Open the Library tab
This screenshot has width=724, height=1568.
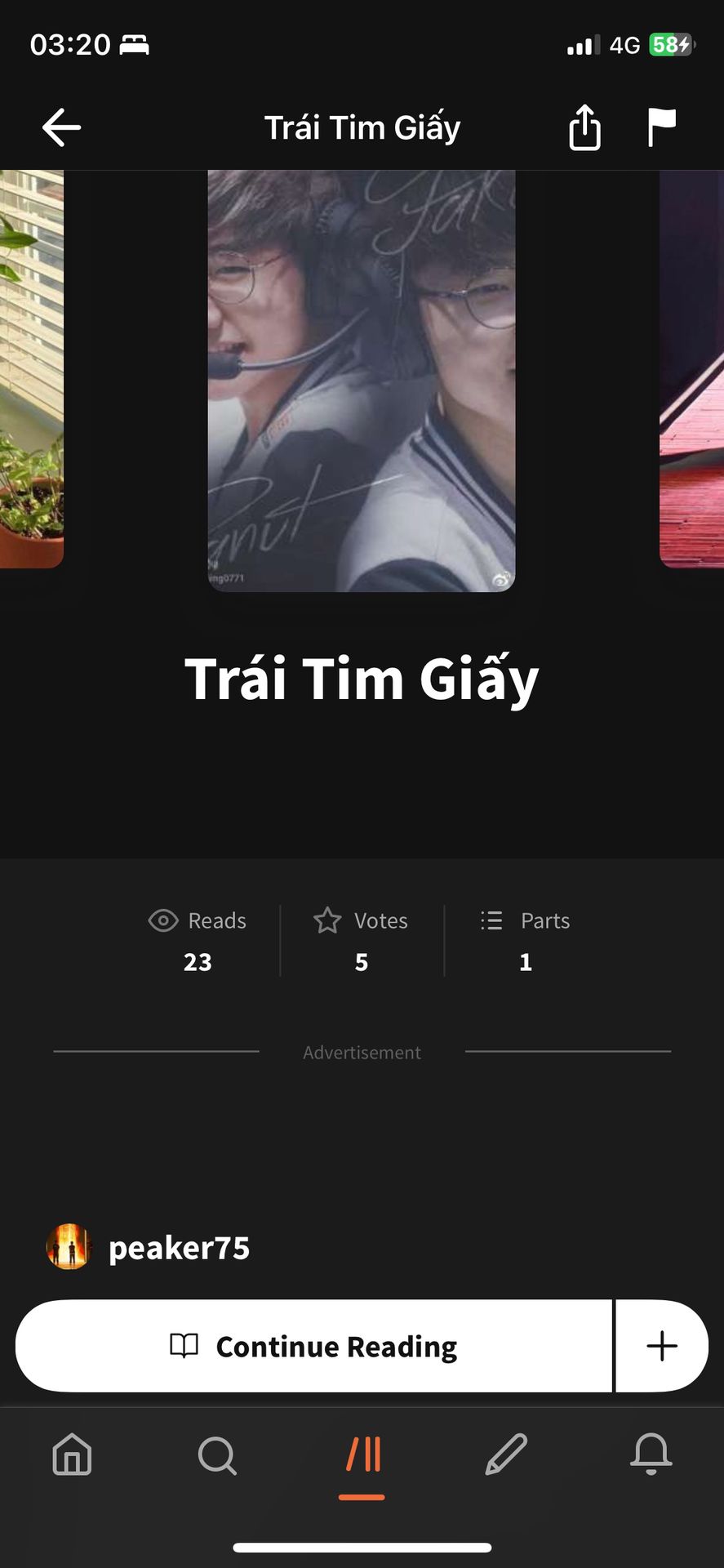pos(362,1456)
